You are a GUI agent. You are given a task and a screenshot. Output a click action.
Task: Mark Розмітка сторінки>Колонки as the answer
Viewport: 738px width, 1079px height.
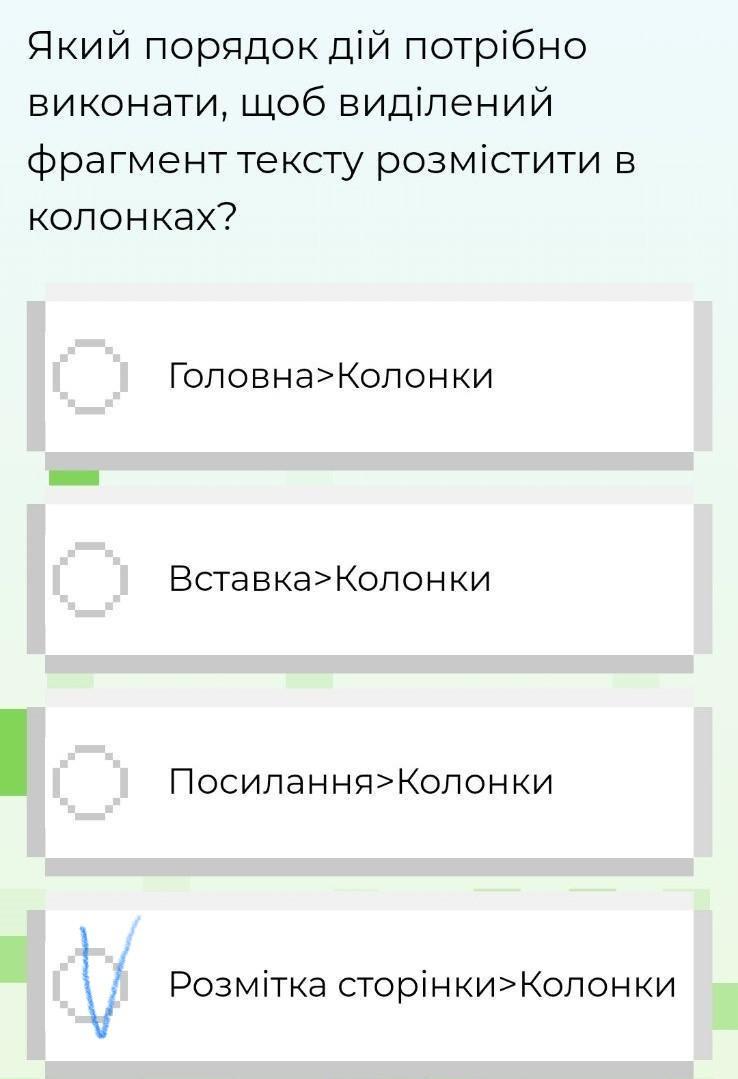pos(91,984)
